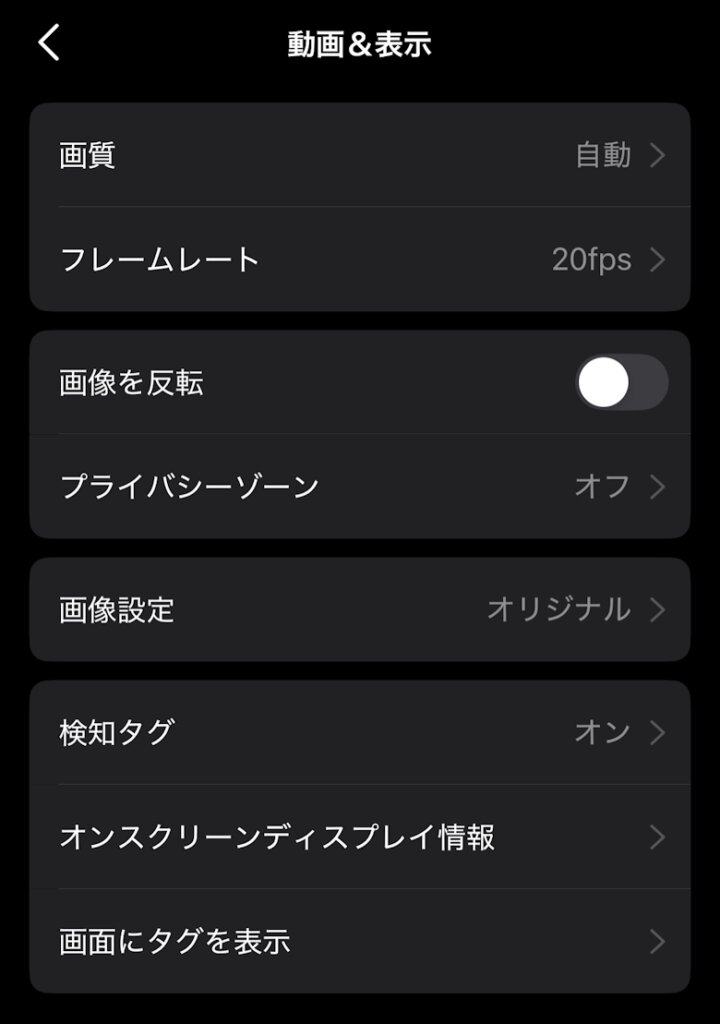Open オンスクリーンディスプレイ情報
Viewport: 720px width, 1024px height.
pyautogui.click(x=360, y=837)
